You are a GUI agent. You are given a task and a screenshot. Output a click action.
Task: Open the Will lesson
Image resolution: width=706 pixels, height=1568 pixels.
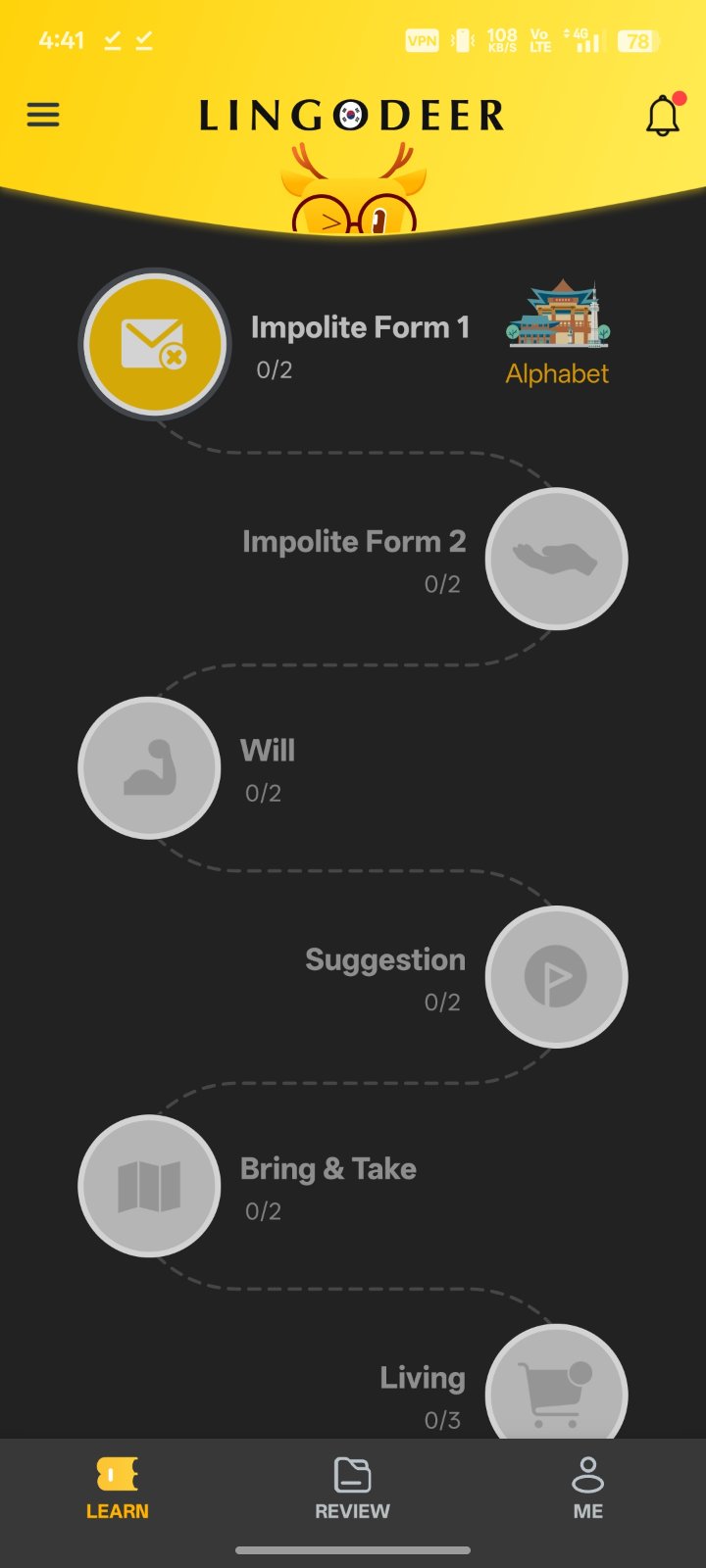coord(149,767)
